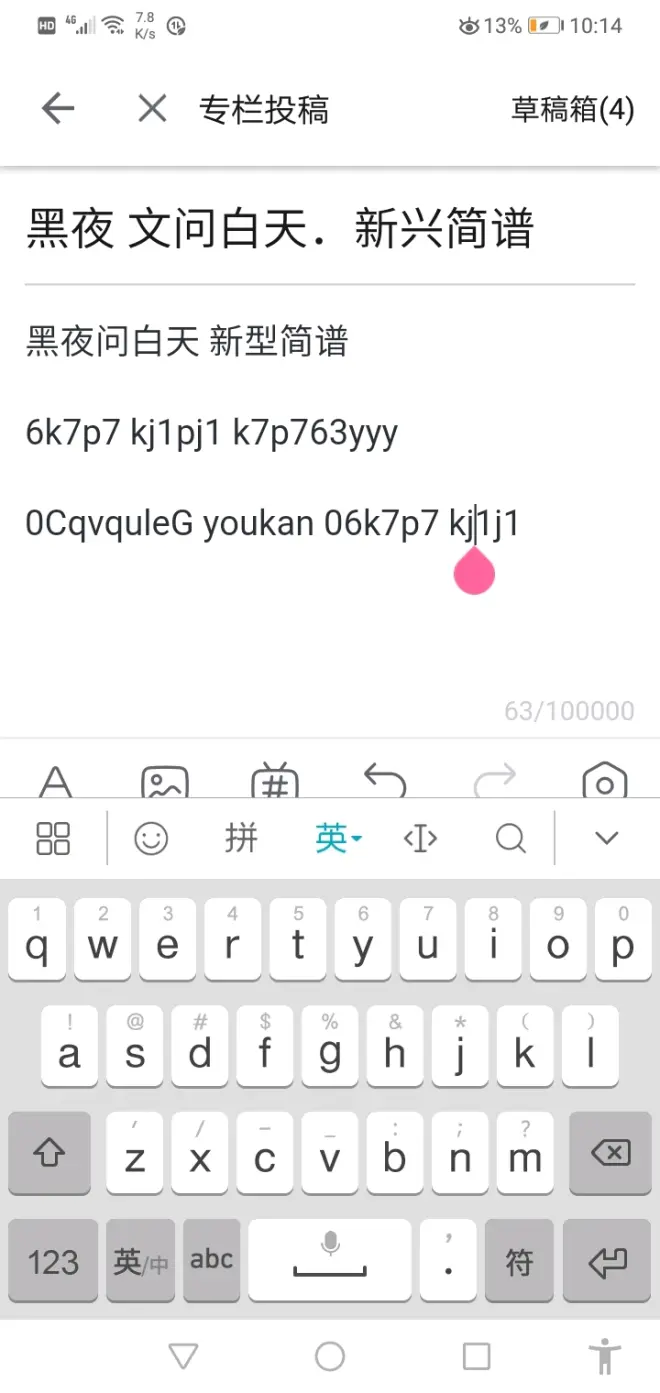Open text formatting with the A icon
The width and height of the screenshot is (660, 1393).
[x=55, y=781]
